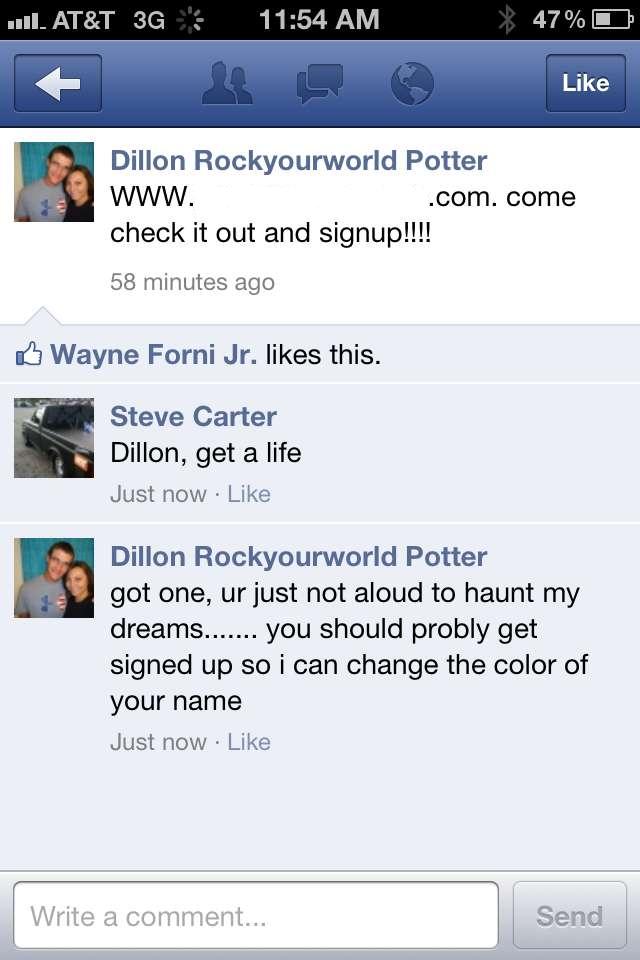Open the notifications globe icon
The image size is (640, 960).
click(411, 84)
